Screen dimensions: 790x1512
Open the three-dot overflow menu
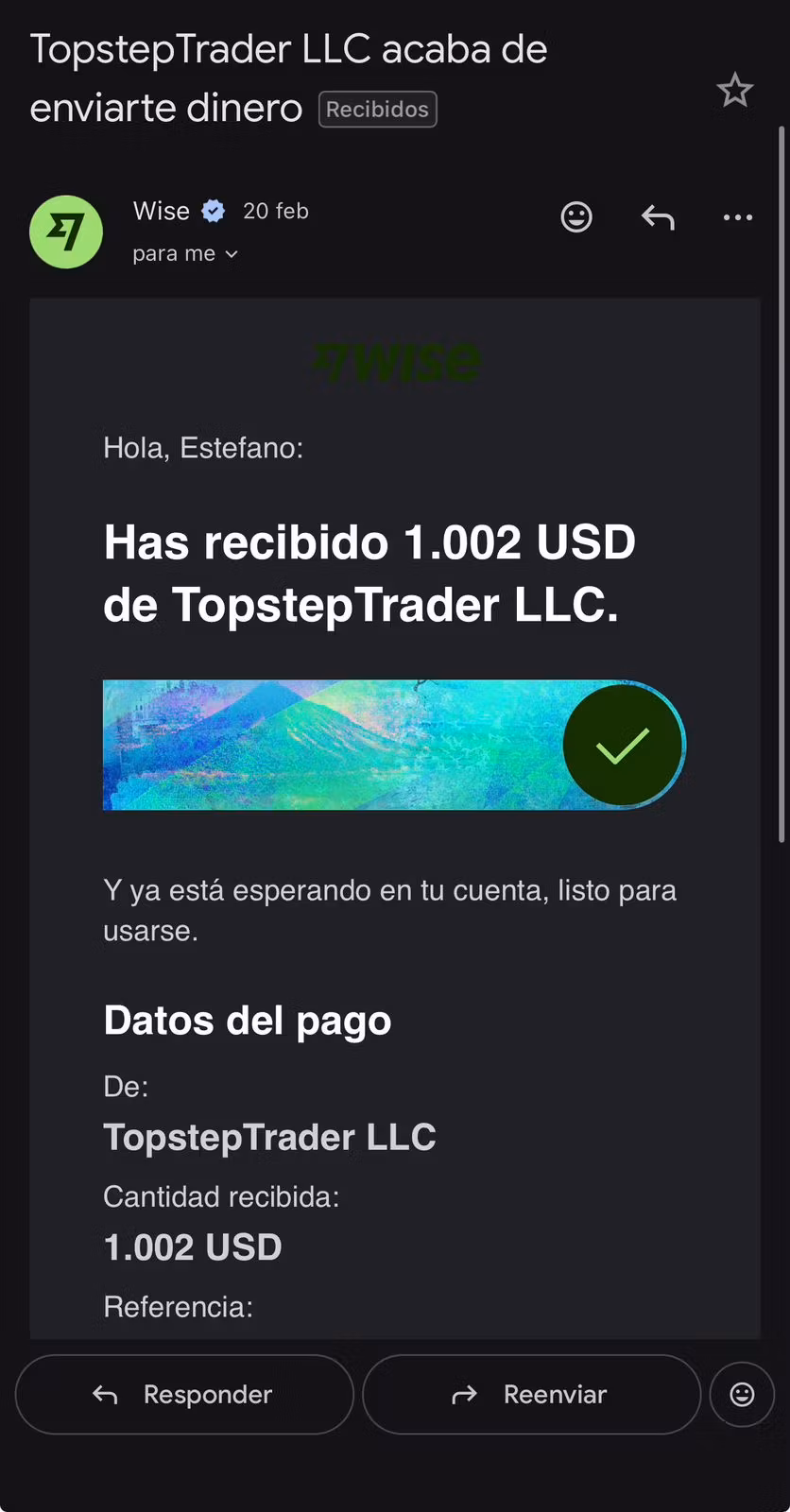(737, 217)
